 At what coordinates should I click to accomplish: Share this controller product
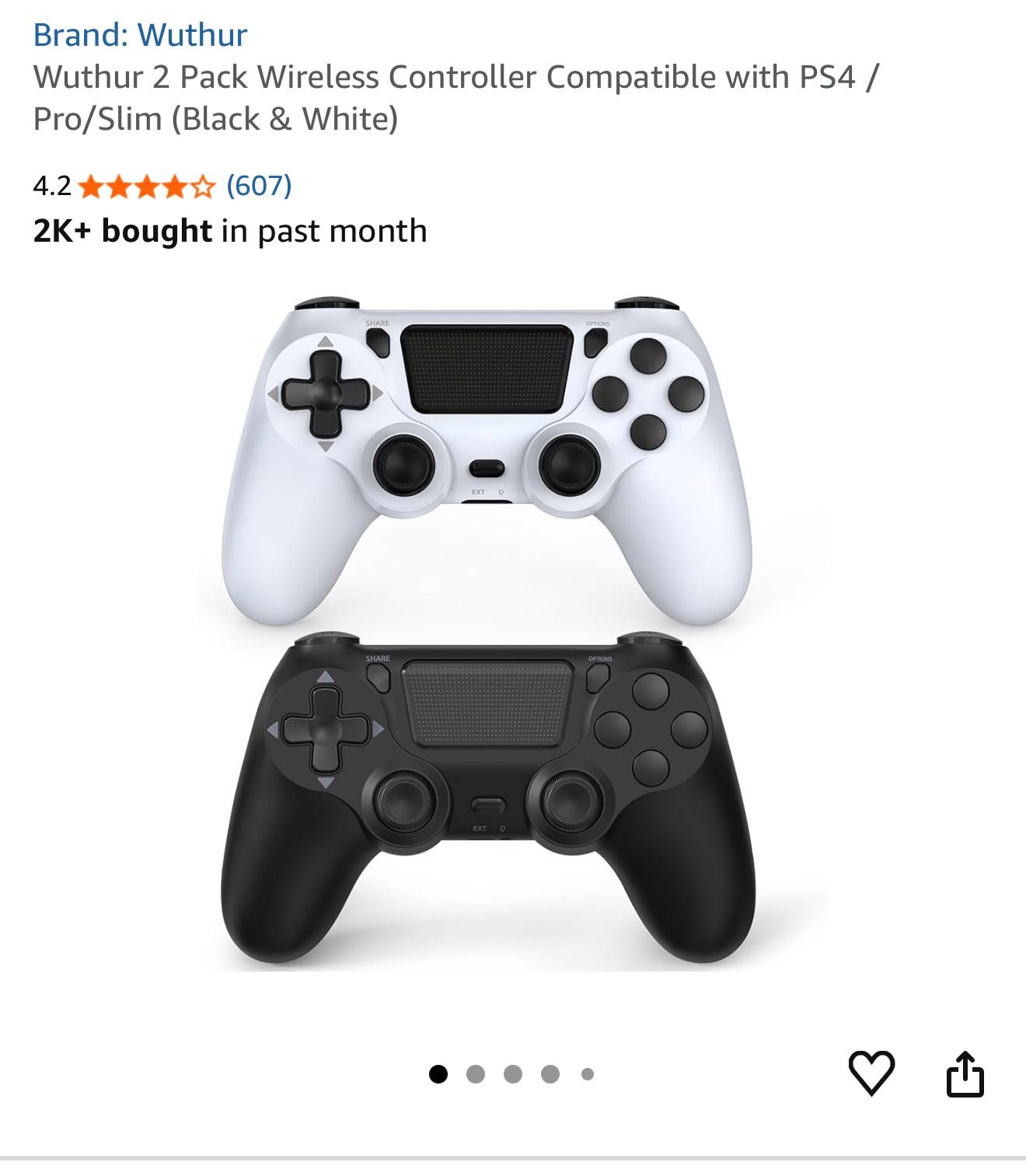point(965,1073)
